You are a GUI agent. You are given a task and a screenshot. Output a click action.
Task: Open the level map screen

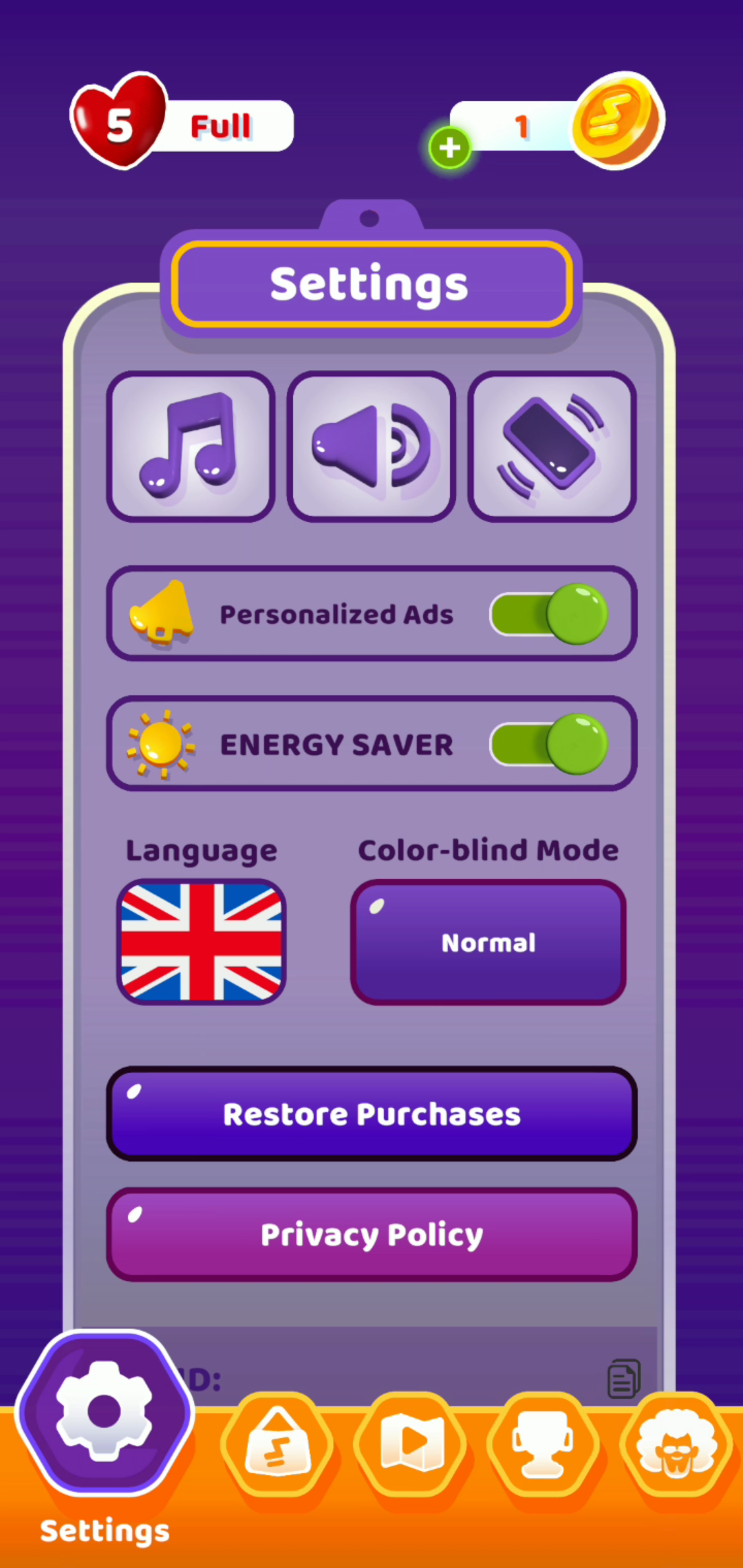[x=411, y=1448]
